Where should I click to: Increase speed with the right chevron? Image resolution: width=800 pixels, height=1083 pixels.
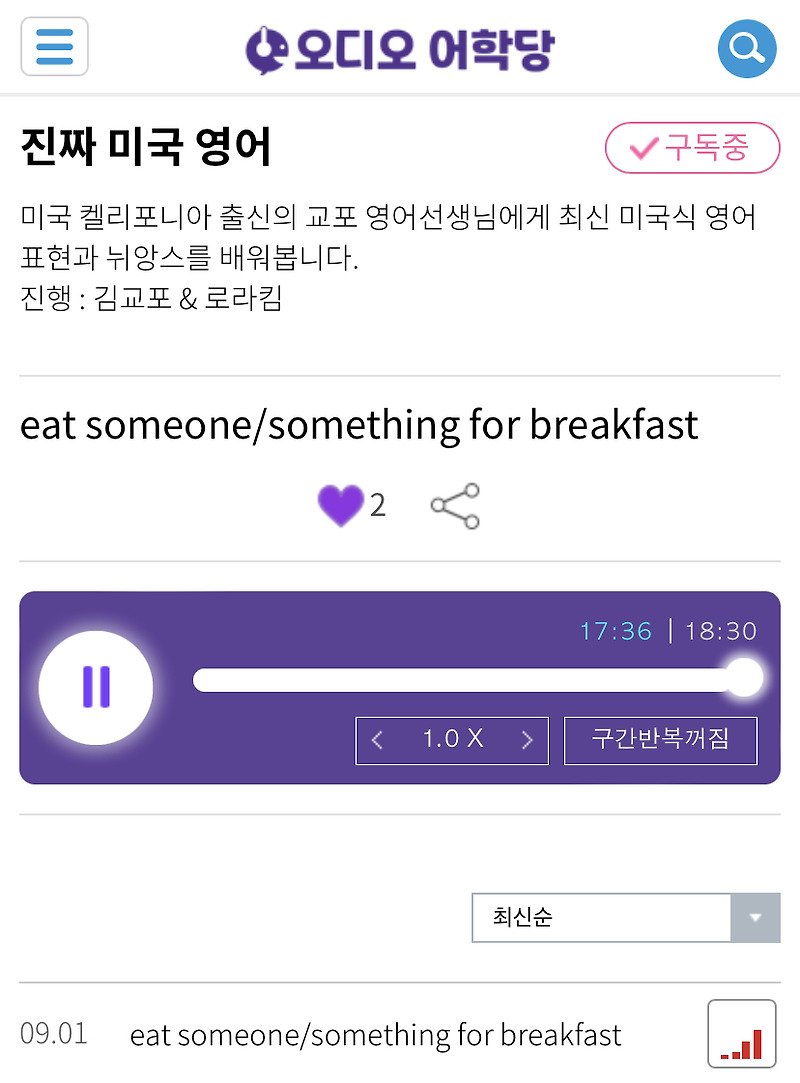[x=527, y=740]
